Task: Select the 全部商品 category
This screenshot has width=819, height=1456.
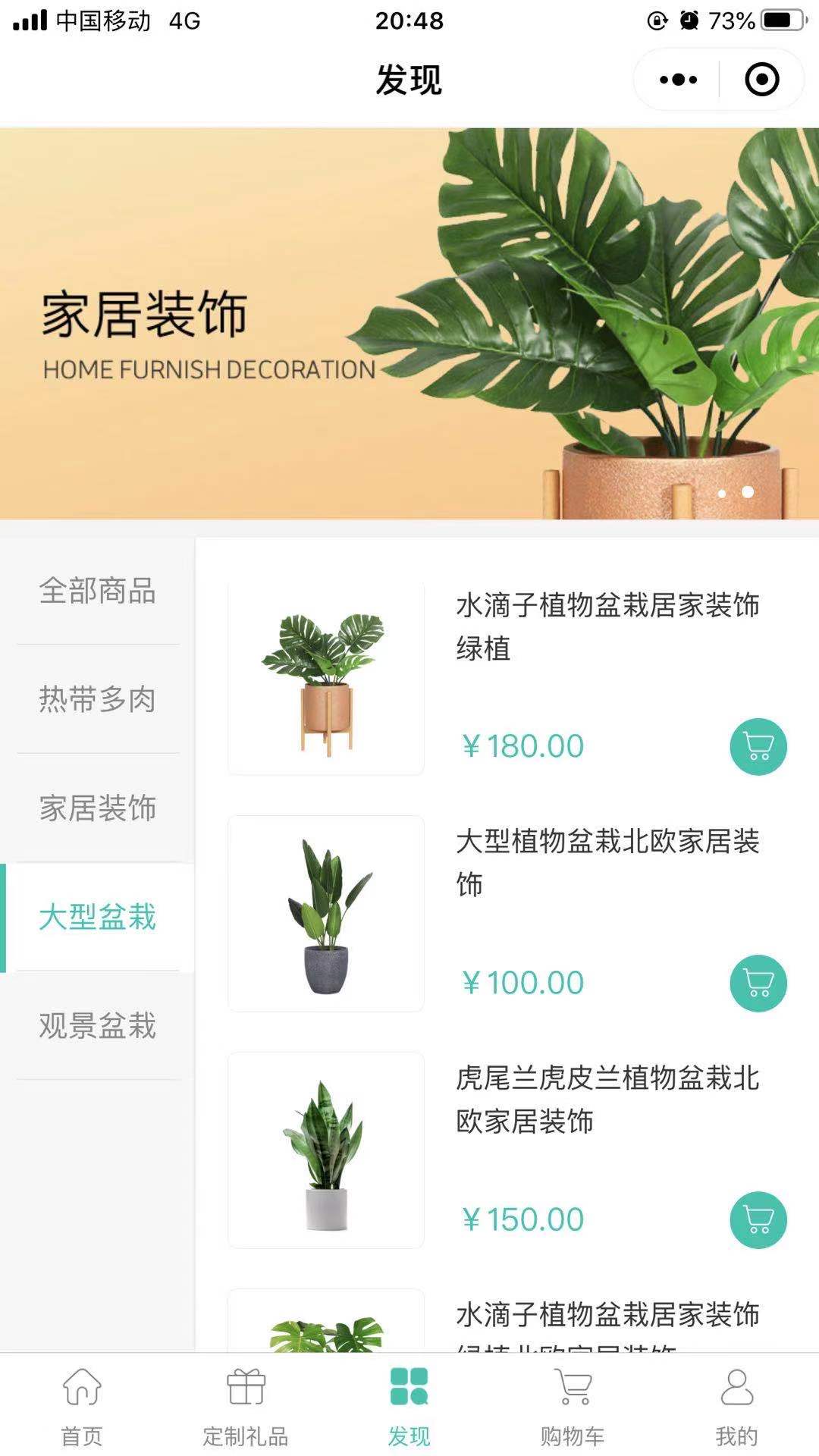Action: [x=97, y=591]
